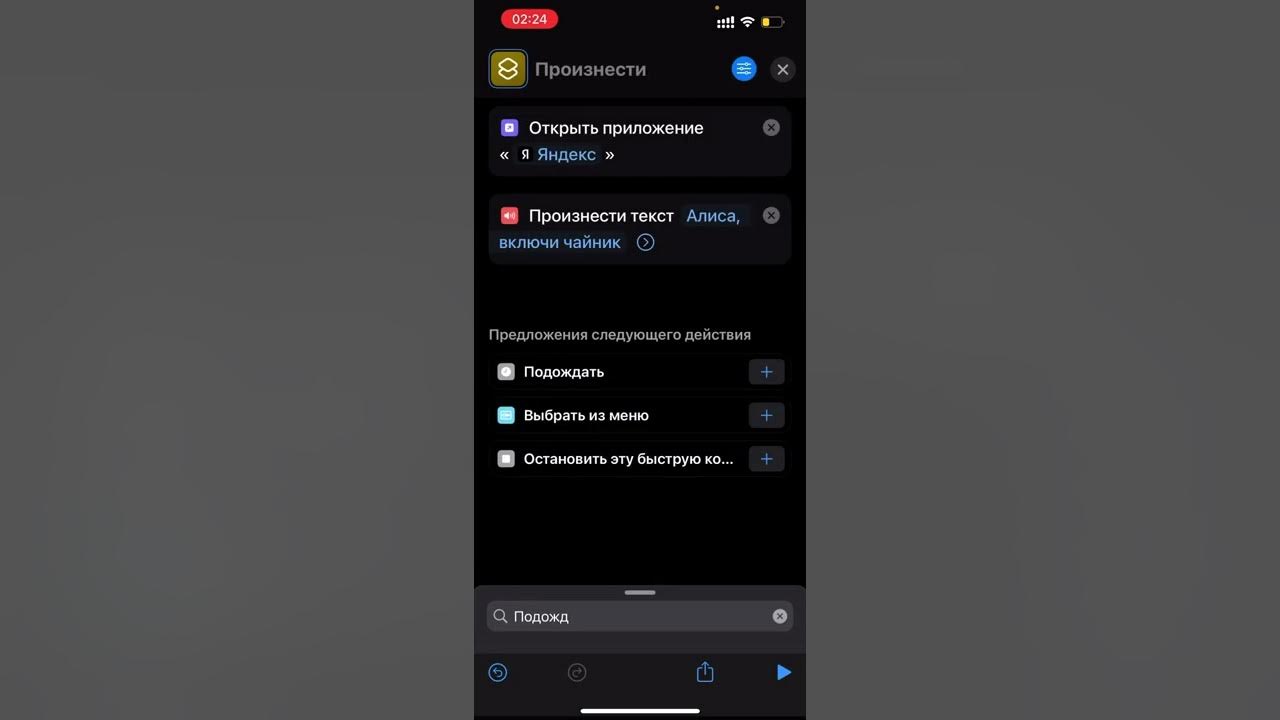Share this shortcut
The image size is (1280, 720).
point(705,673)
